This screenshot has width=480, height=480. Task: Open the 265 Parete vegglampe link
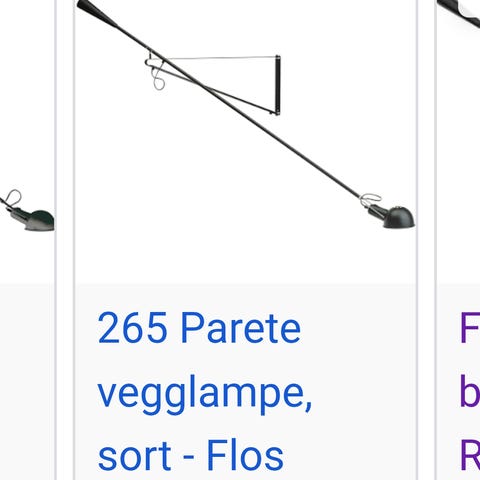(205, 391)
